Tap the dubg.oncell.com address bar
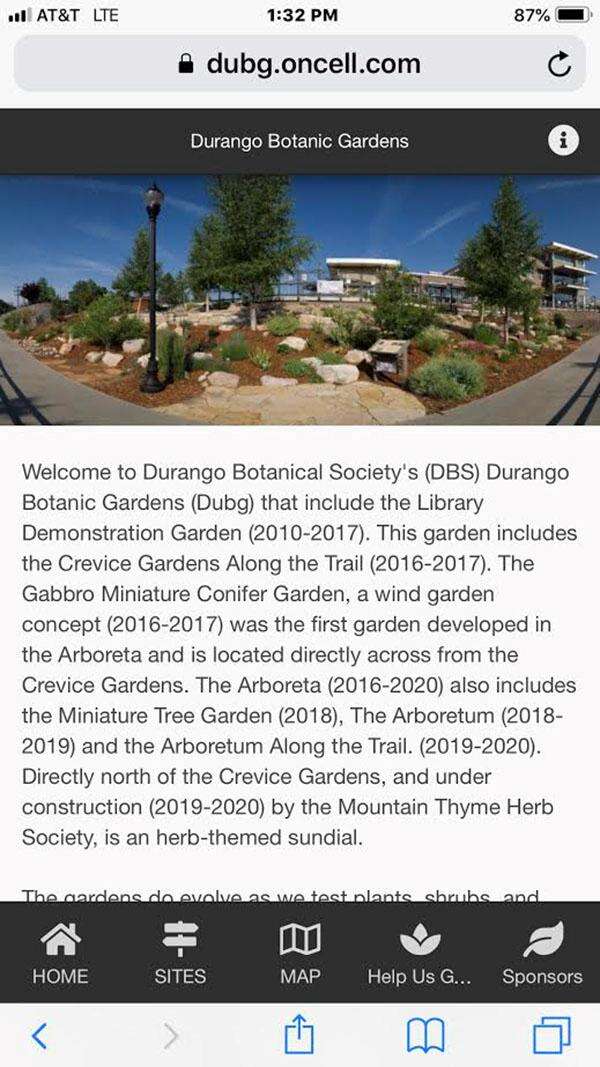The image size is (600, 1067). [298, 65]
